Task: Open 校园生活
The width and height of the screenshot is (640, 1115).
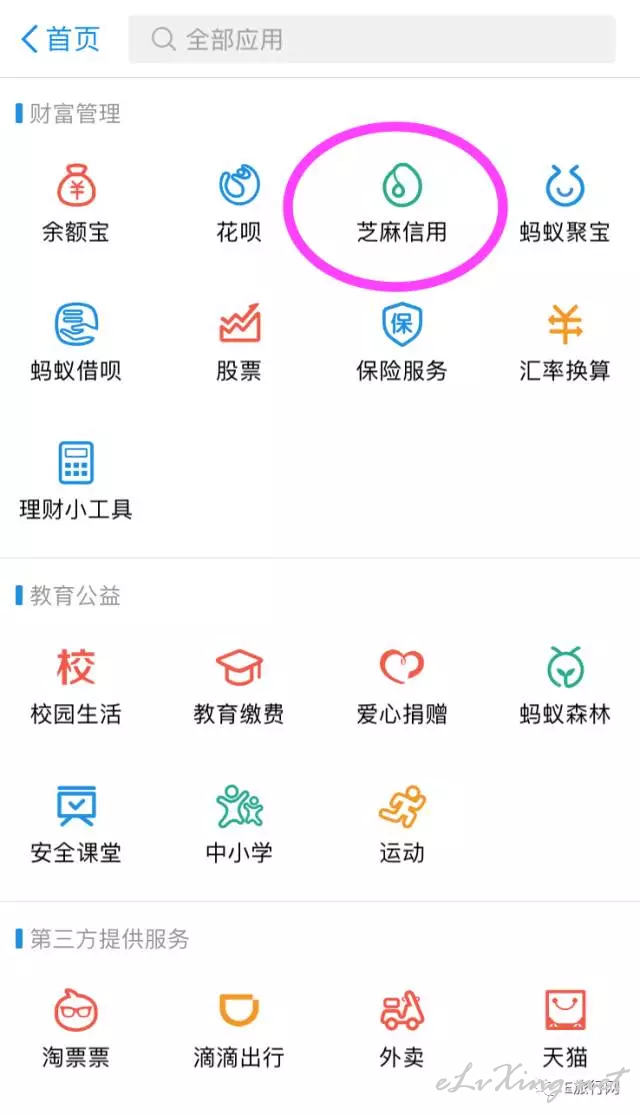Action: pos(75,685)
